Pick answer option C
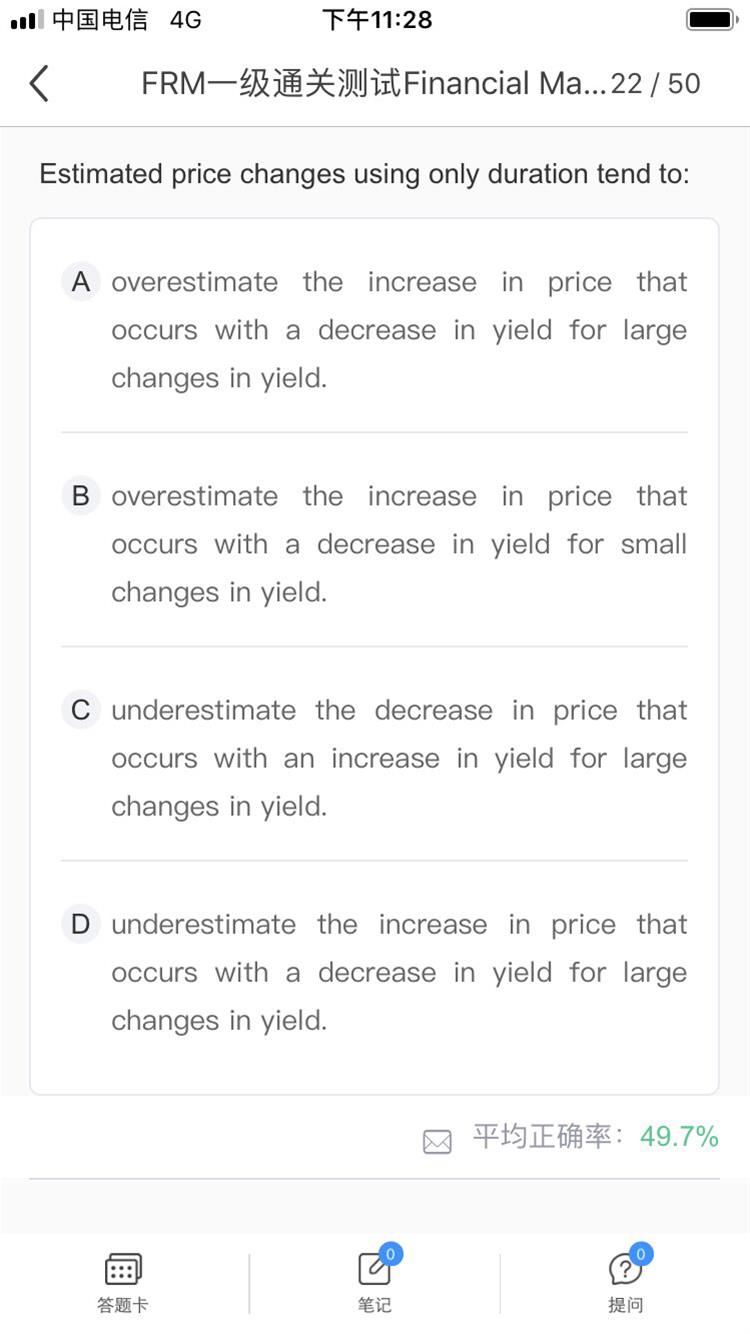Screen dimensions: 750x1334 pyautogui.click(x=374, y=757)
